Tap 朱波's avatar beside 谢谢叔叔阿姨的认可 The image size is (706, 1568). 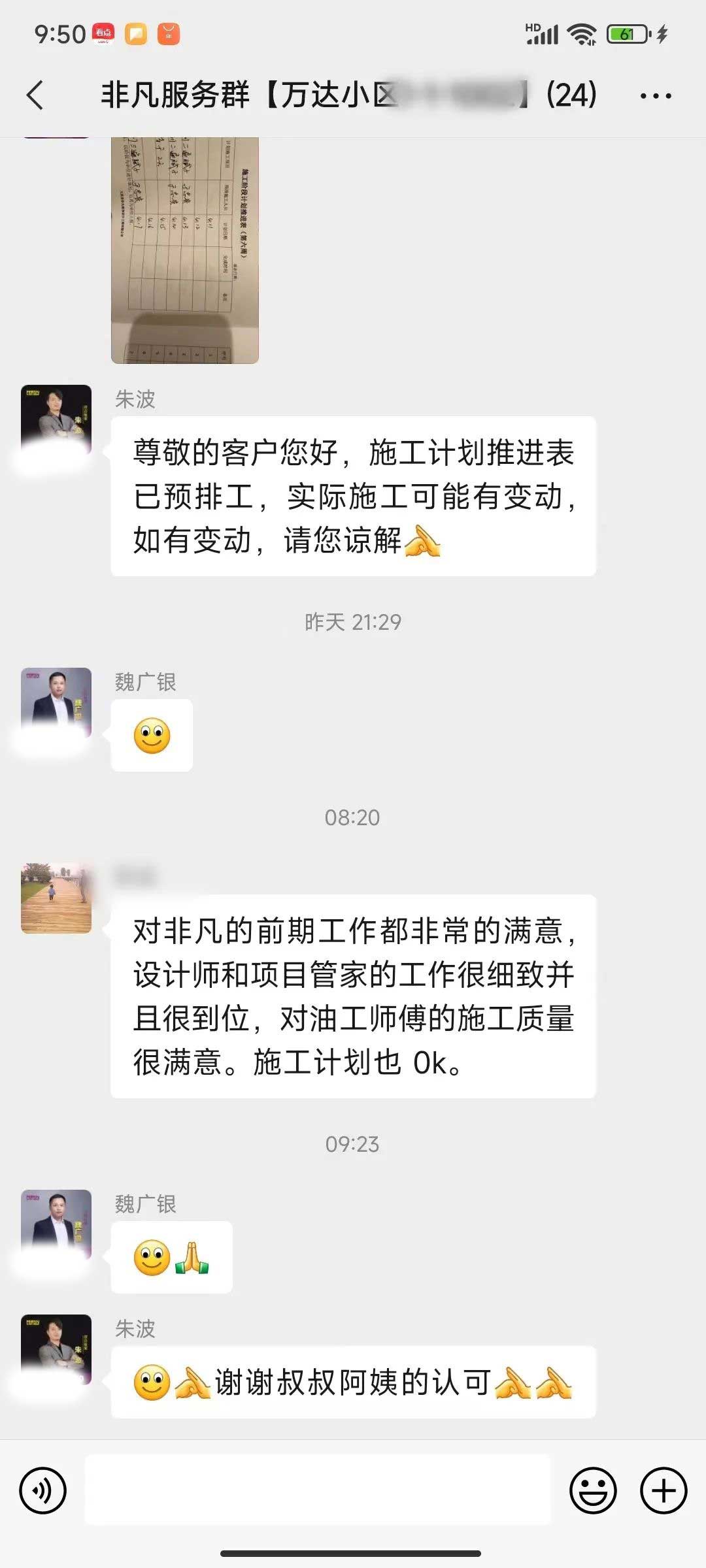[56, 1348]
